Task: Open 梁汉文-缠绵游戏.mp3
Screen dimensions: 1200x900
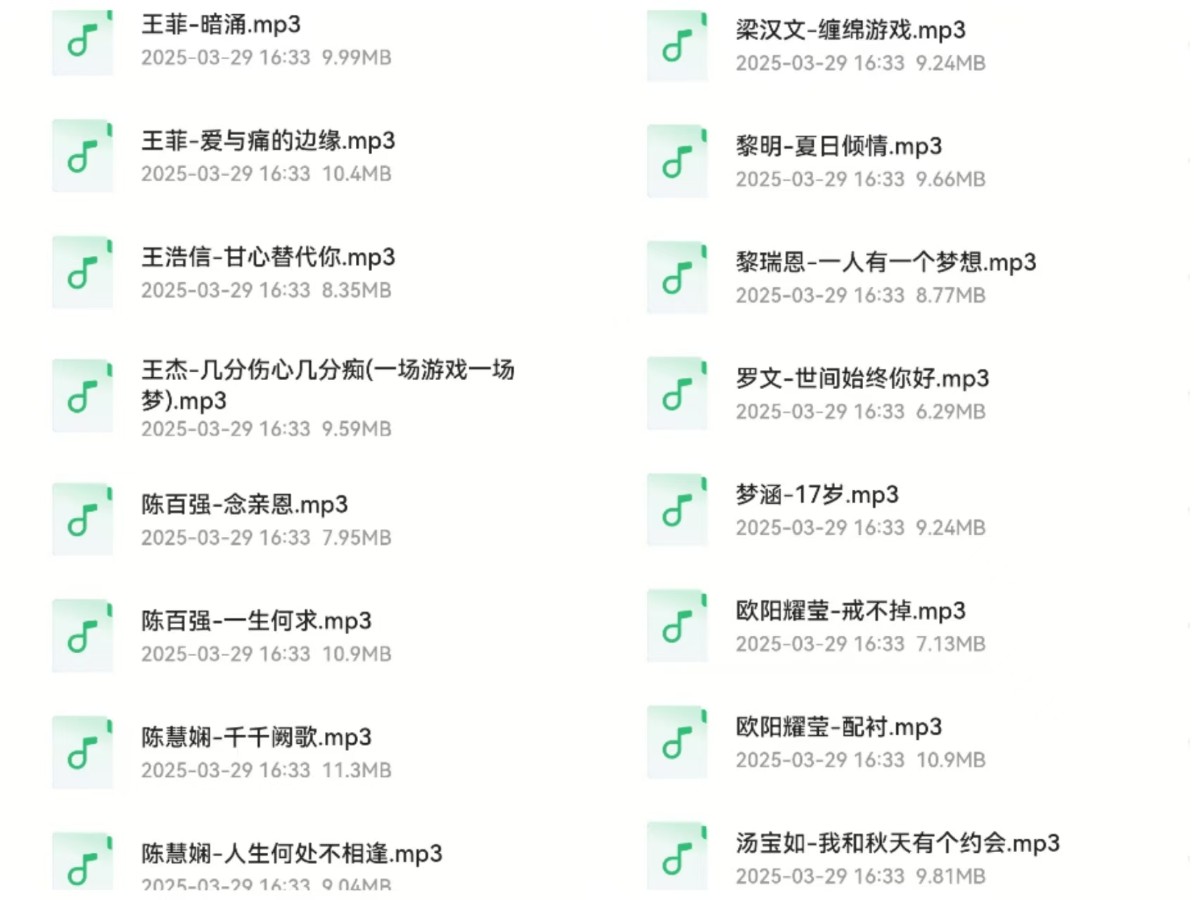Action: (850, 31)
